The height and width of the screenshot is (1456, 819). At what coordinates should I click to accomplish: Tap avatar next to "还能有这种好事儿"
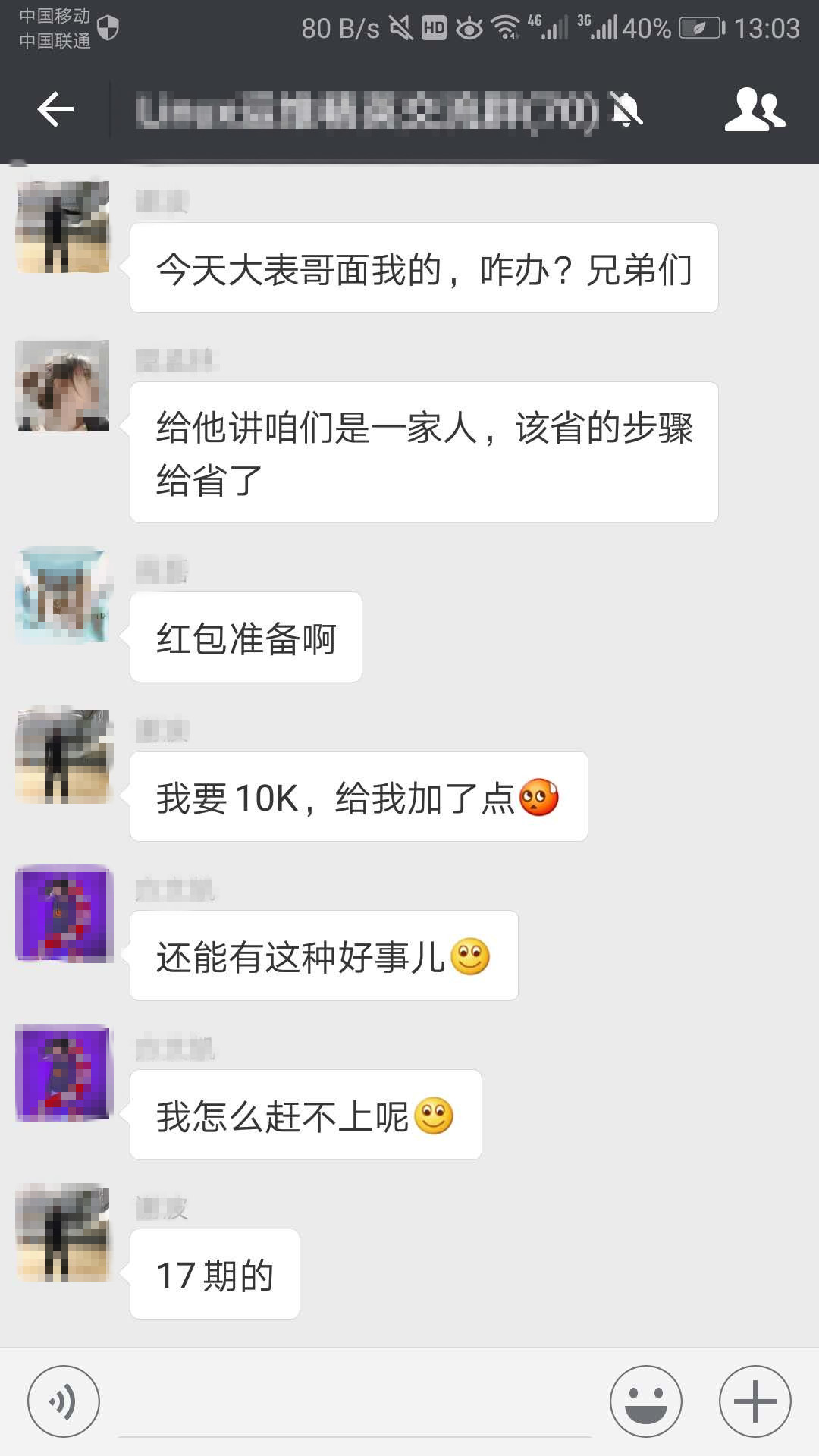(64, 914)
